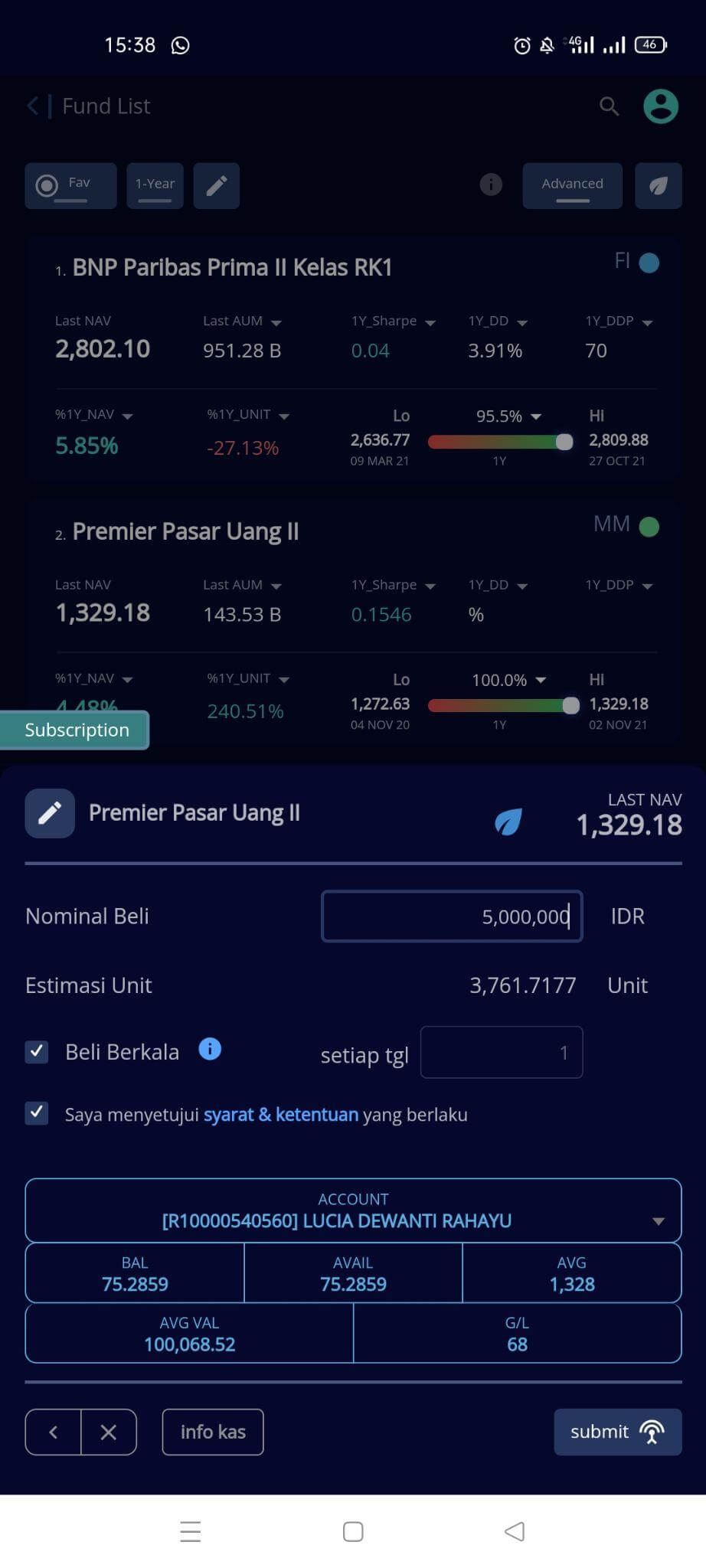Screen dimensions: 706x1568
Task: Go back using the panel's left arrow
Action: (53, 1431)
